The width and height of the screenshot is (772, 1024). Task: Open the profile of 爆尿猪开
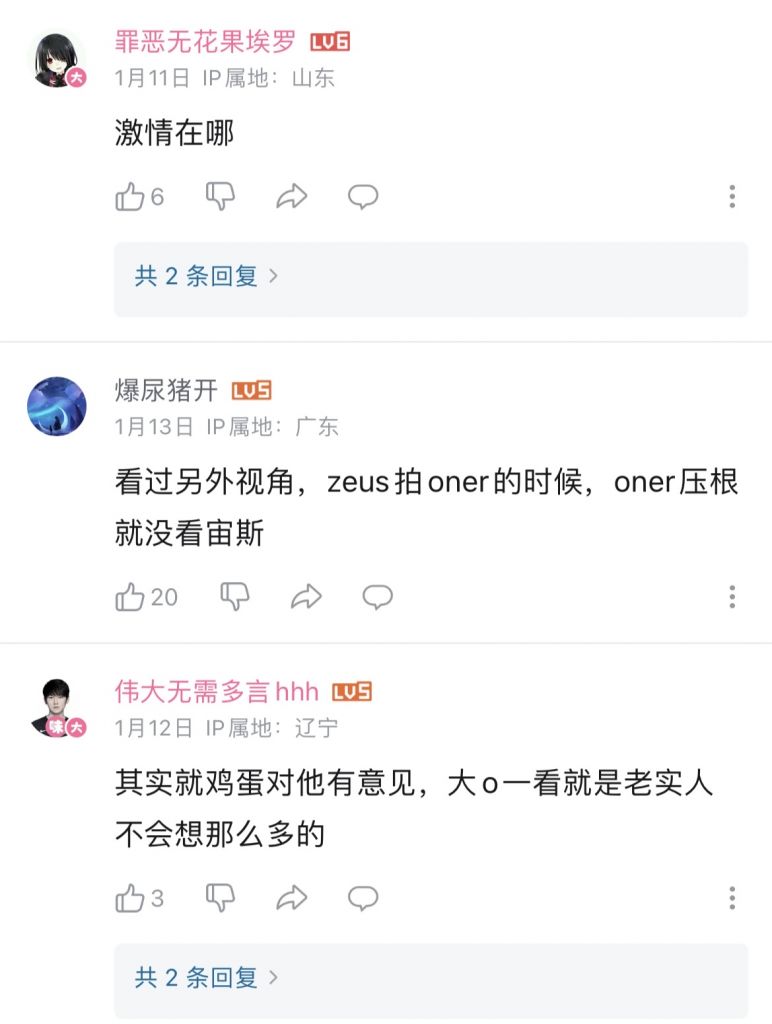[162, 391]
